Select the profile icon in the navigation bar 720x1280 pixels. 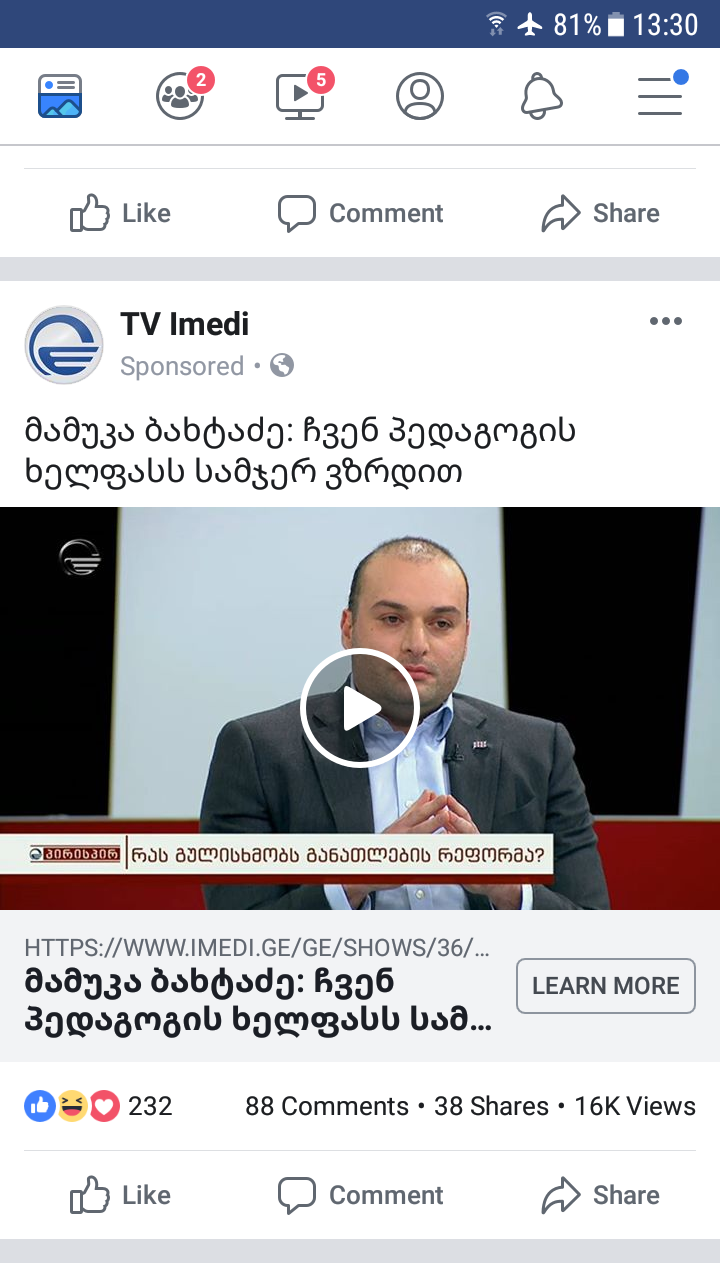point(420,95)
